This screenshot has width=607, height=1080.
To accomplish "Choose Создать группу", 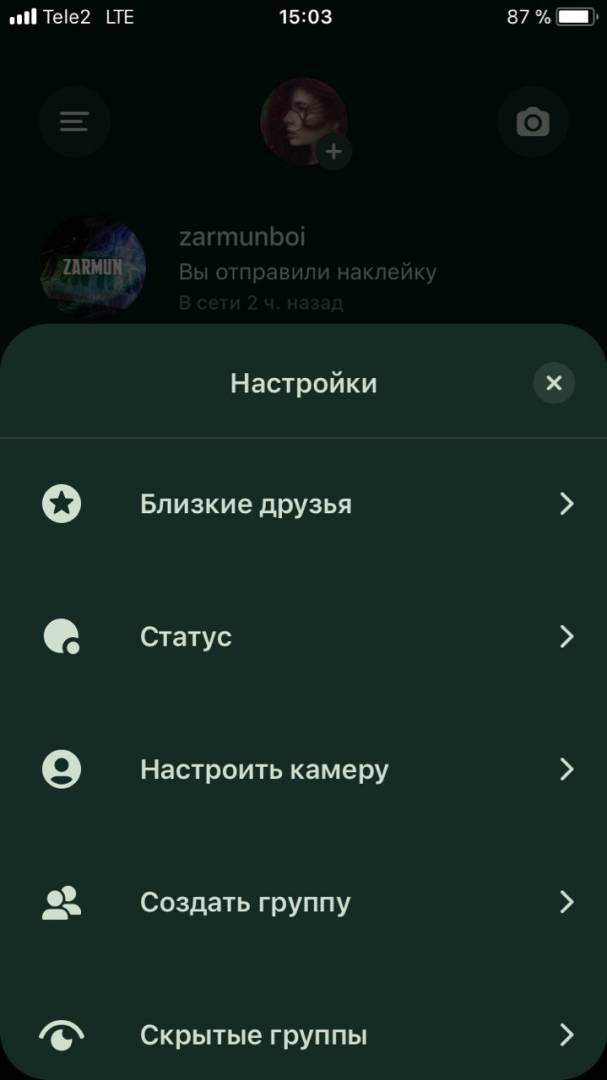I will [303, 903].
